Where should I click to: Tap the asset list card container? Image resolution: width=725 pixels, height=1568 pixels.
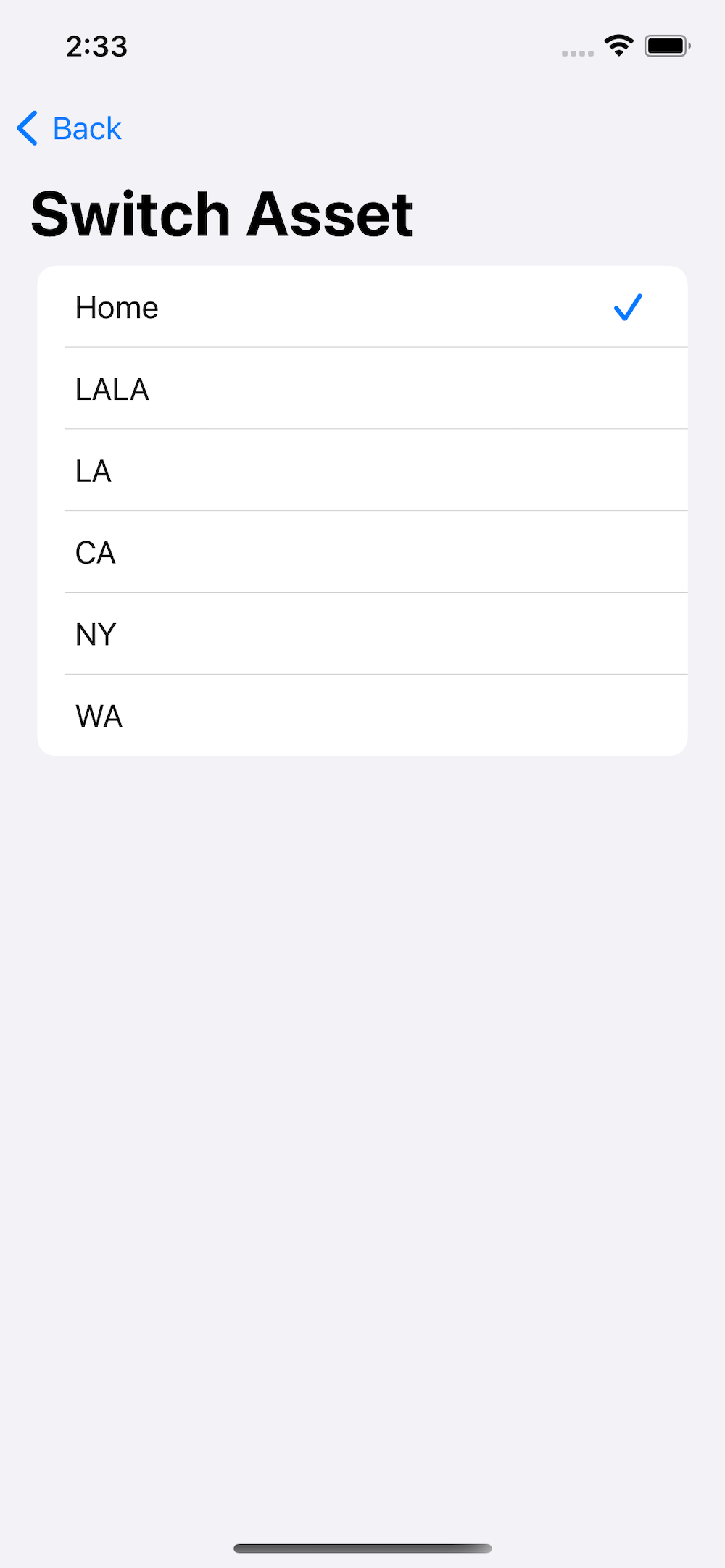click(x=362, y=511)
